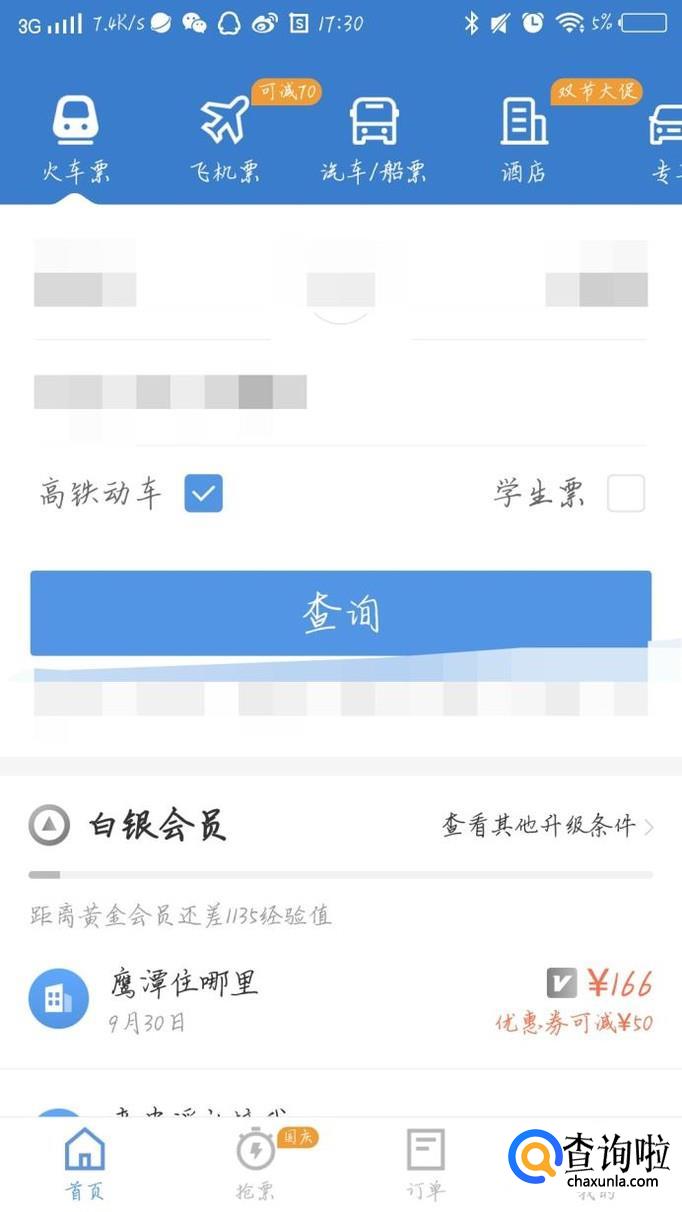Go to the 首页 bottom tab
The height and width of the screenshot is (1212, 682).
(85, 1163)
